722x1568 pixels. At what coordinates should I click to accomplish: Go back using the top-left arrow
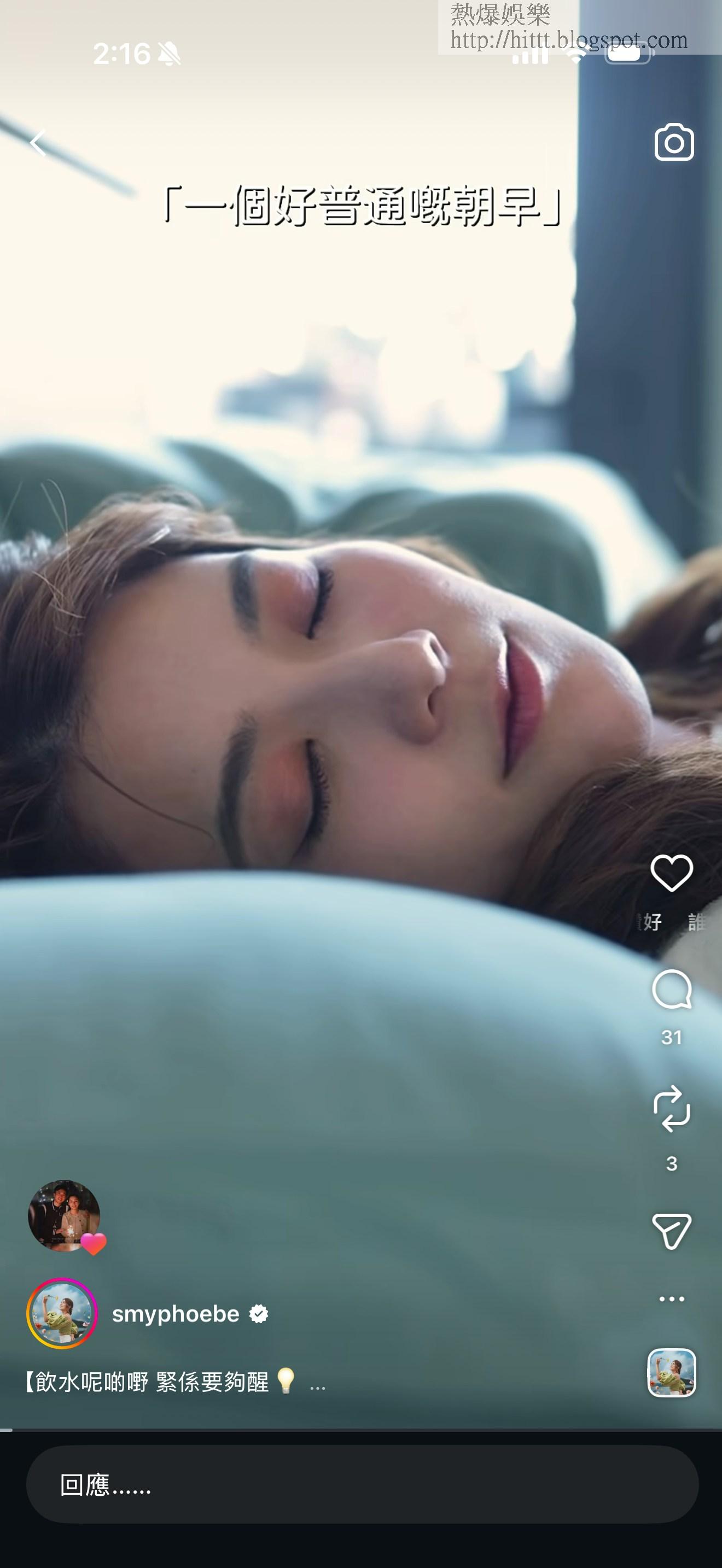[x=38, y=144]
